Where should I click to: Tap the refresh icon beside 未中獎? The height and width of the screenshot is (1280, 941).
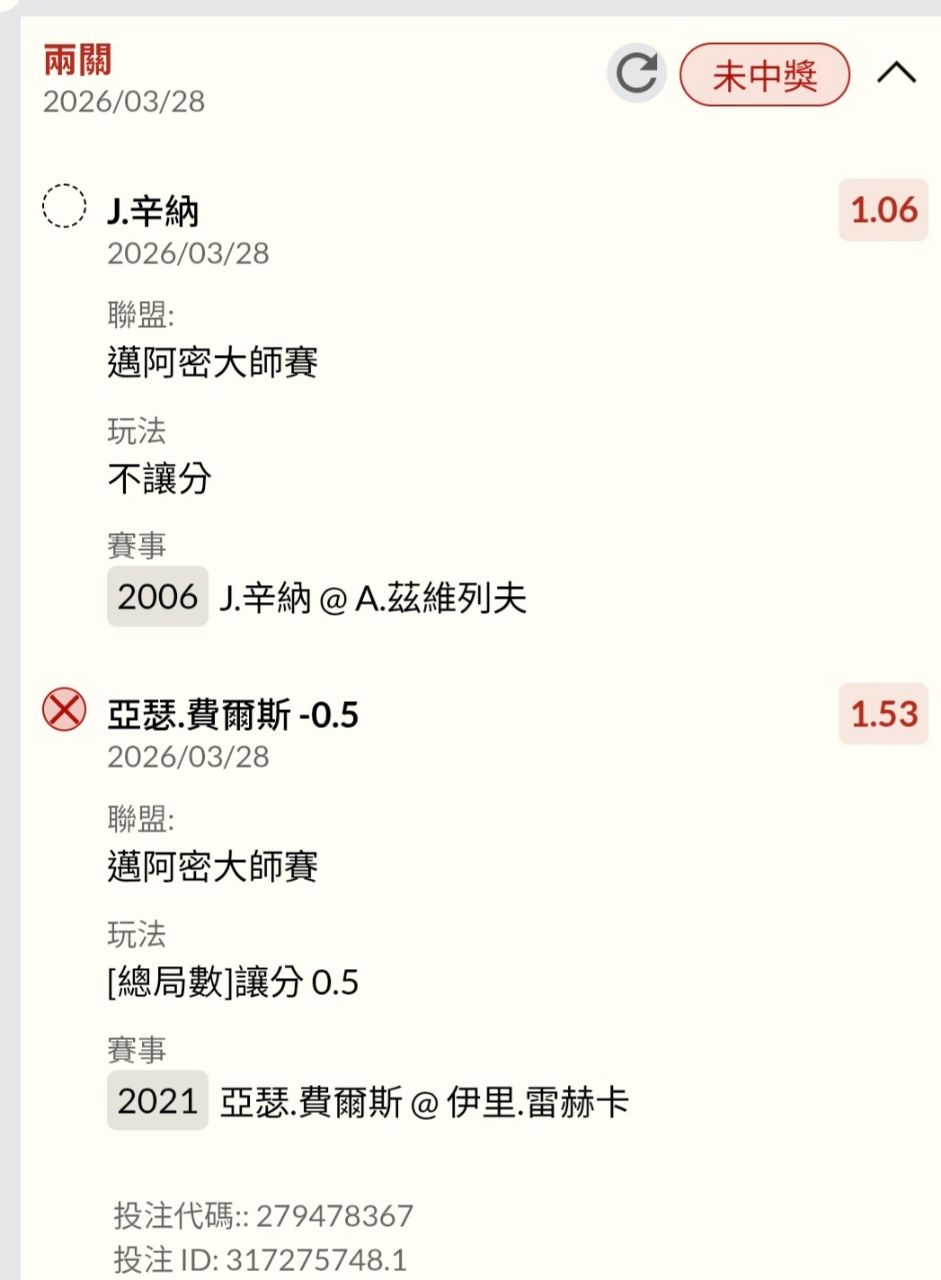(x=637, y=74)
